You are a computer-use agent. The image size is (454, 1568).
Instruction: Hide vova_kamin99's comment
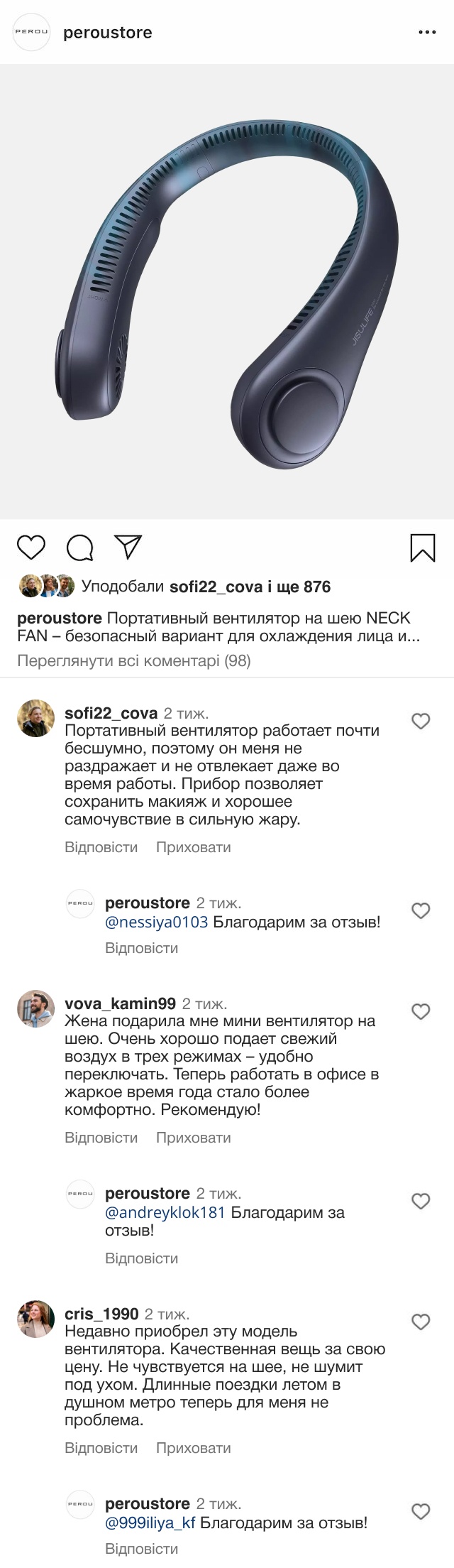[x=193, y=1138]
